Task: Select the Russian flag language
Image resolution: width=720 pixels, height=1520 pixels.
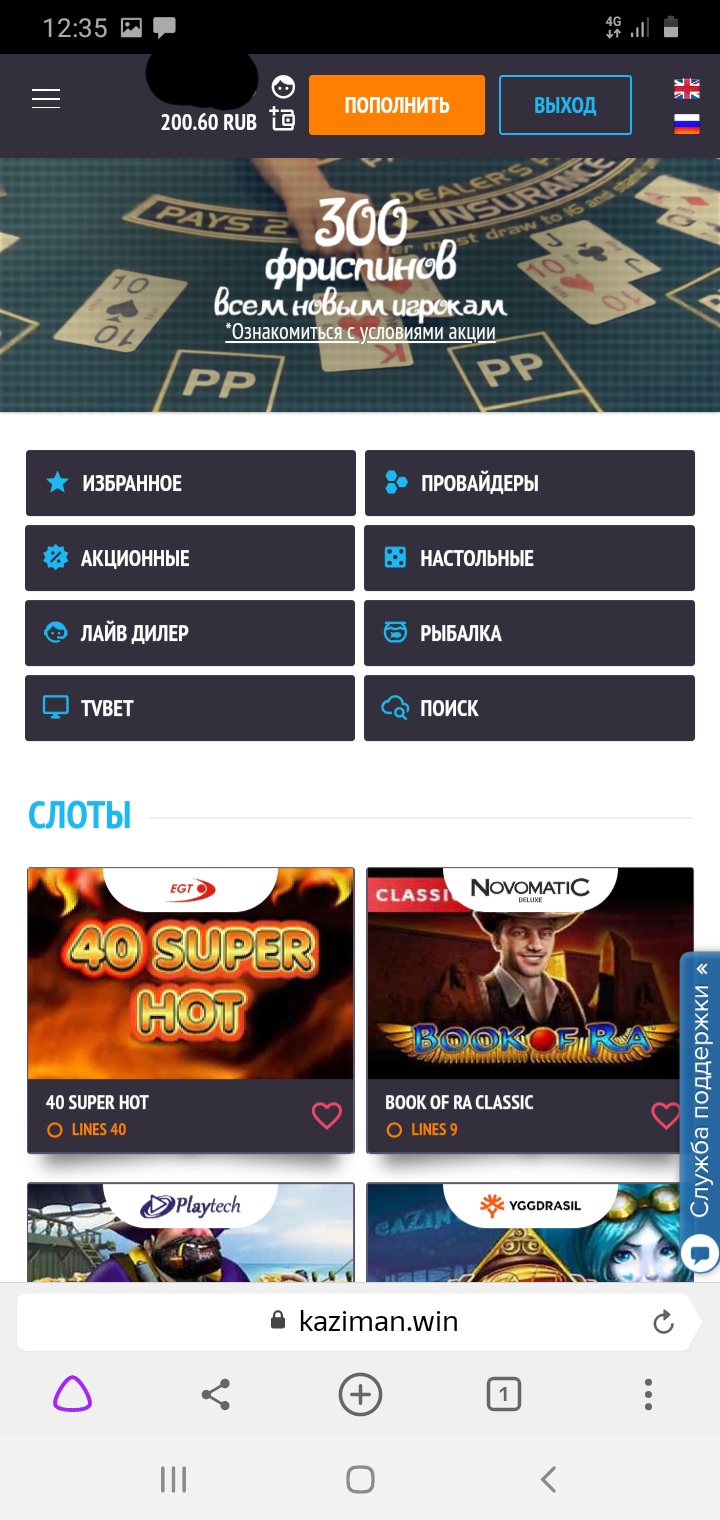Action: tap(686, 124)
